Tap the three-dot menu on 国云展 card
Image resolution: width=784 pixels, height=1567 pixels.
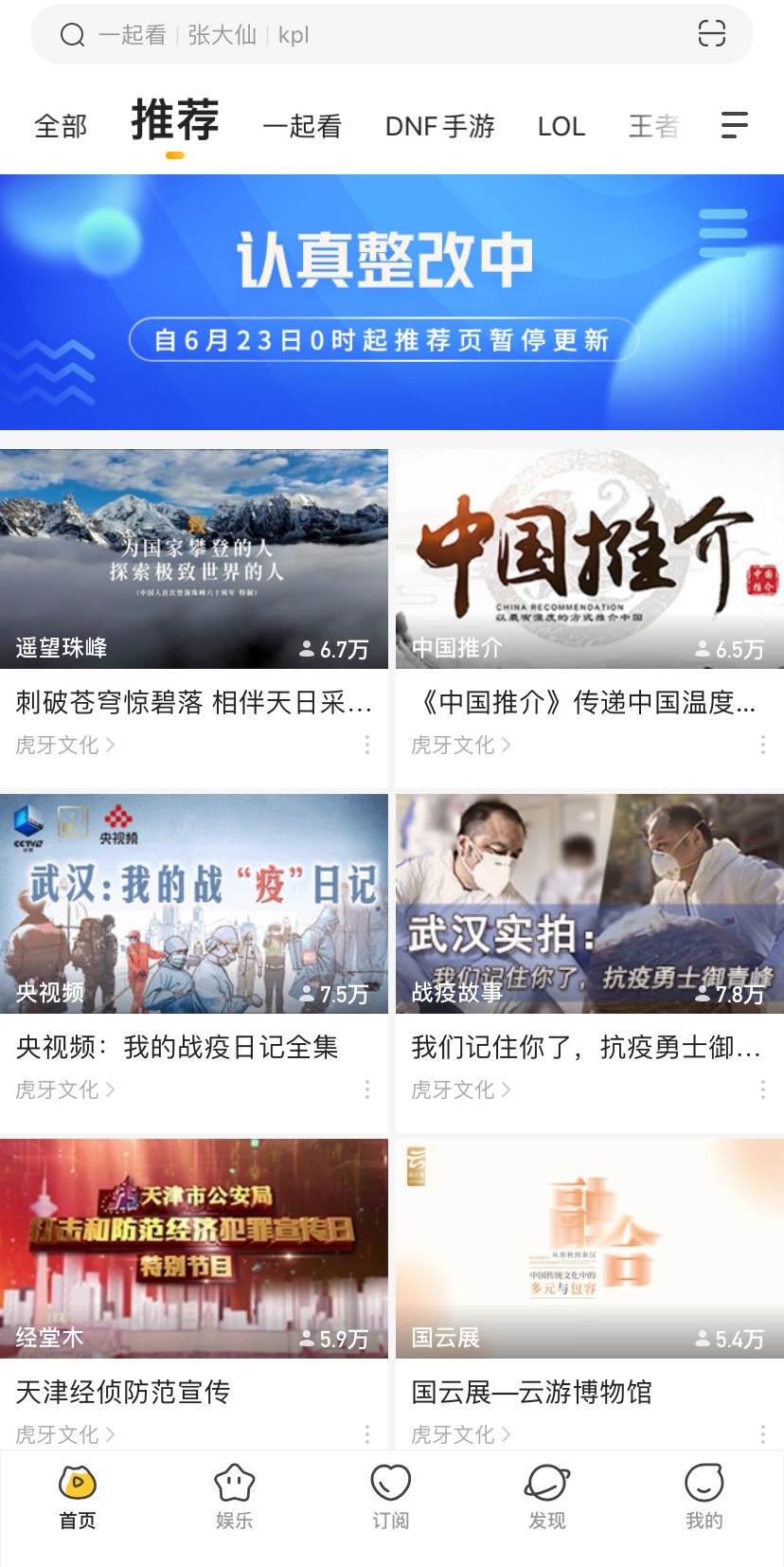coord(762,1433)
